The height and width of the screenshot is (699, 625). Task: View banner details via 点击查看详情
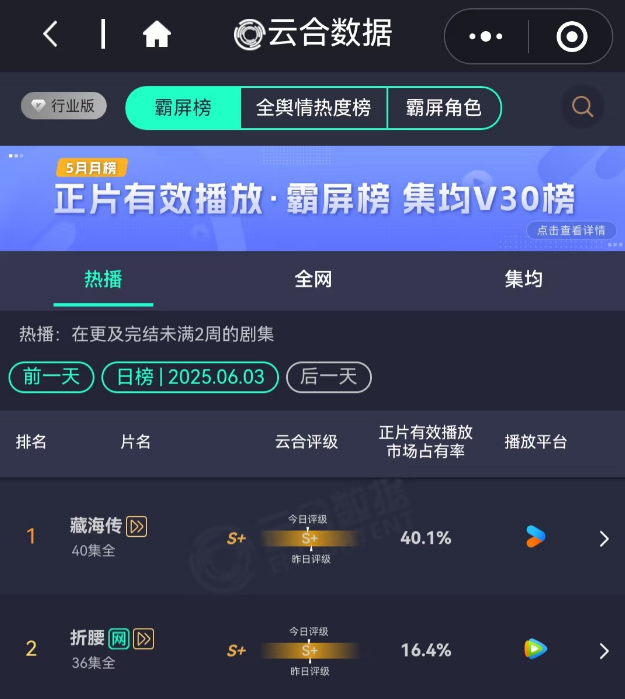point(571,231)
